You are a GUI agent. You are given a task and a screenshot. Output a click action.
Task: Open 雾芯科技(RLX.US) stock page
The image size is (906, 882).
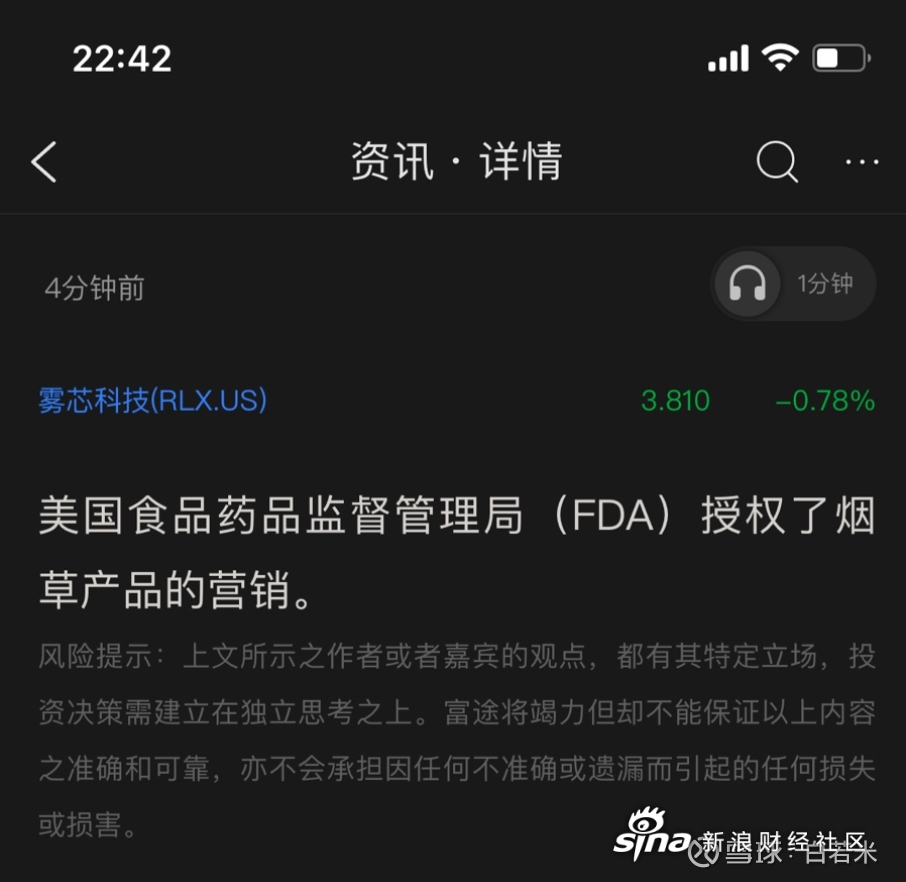point(153,401)
